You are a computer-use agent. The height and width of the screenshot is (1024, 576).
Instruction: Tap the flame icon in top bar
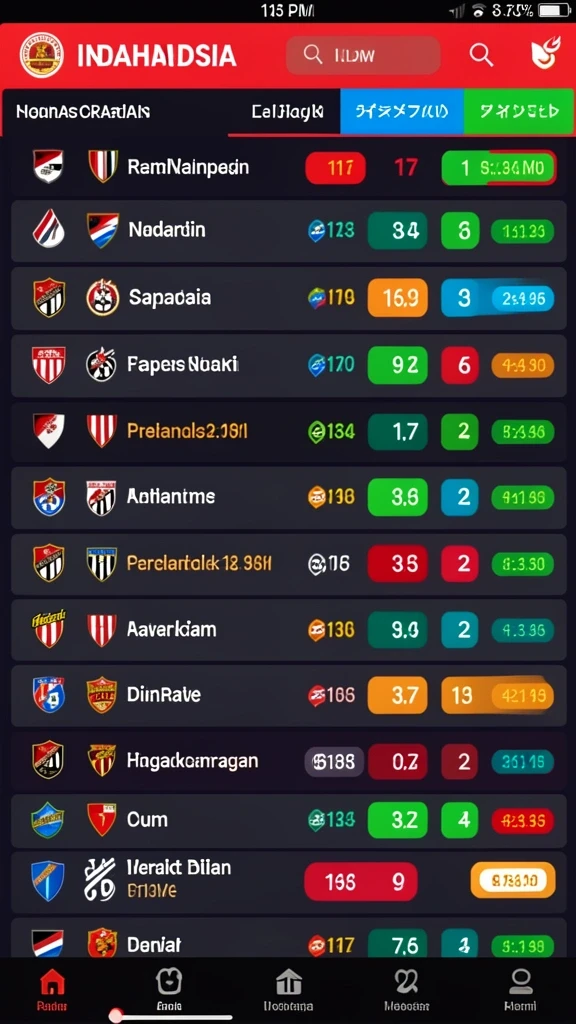546,55
